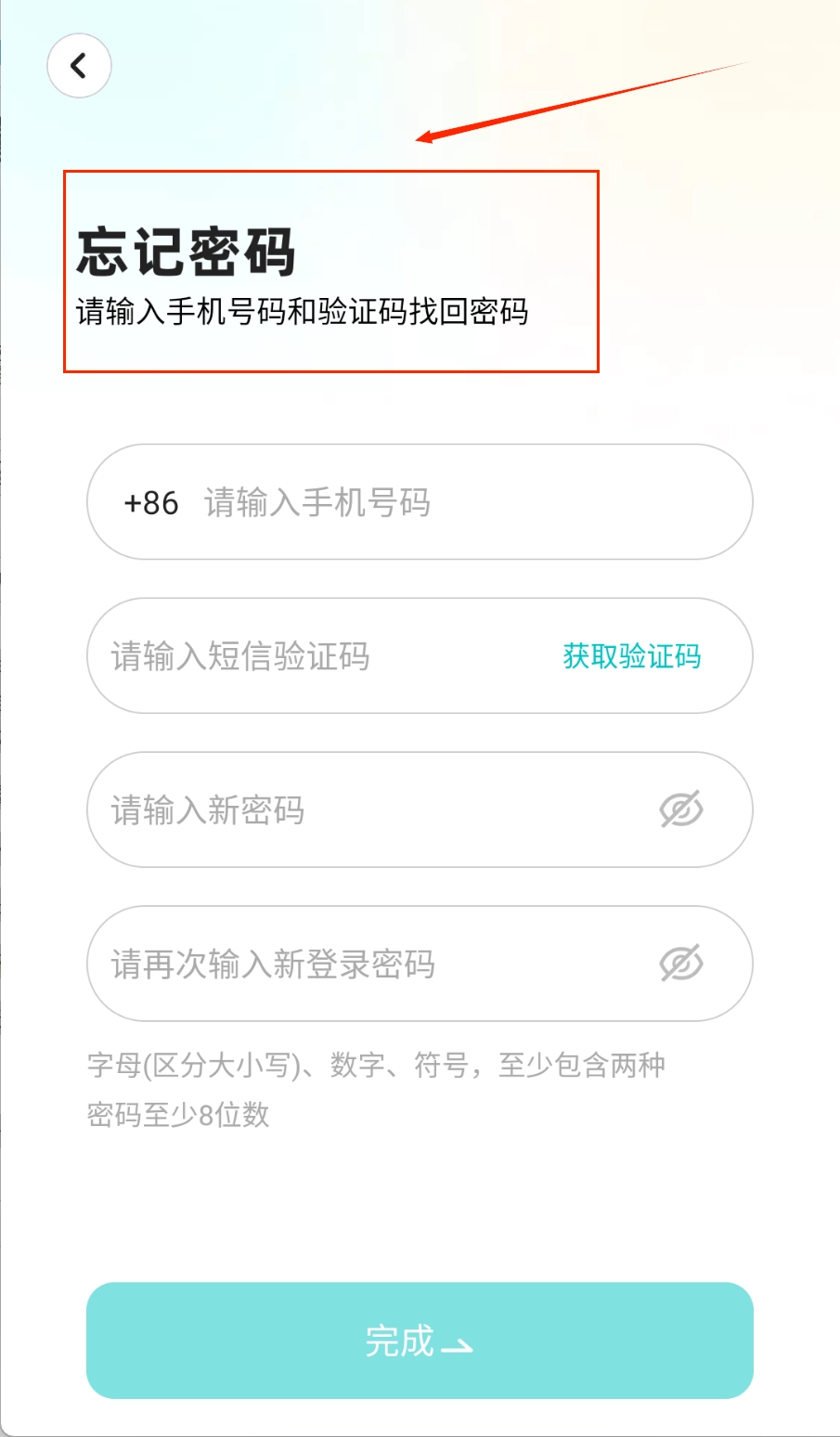The image size is (840, 1437).
Task: Reveal the confirm password via eye icon
Action: [681, 964]
